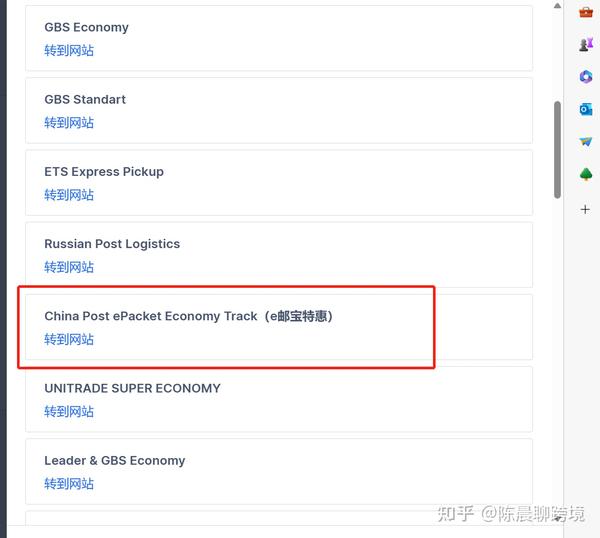Image resolution: width=600 pixels, height=538 pixels.
Task: Open the Outlook icon in the sidebar
Action: (x=586, y=109)
